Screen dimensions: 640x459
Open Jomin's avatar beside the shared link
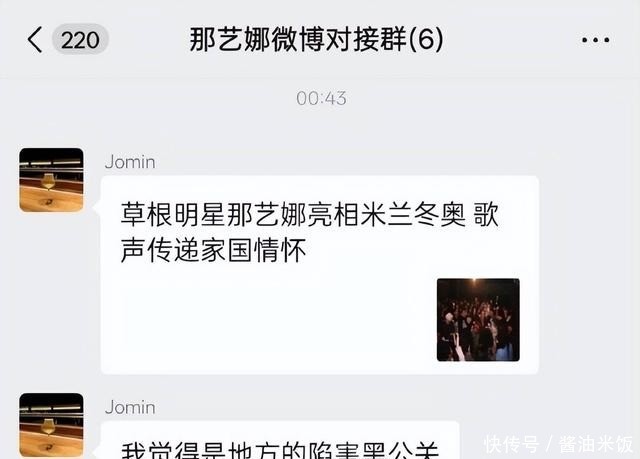[51, 180]
